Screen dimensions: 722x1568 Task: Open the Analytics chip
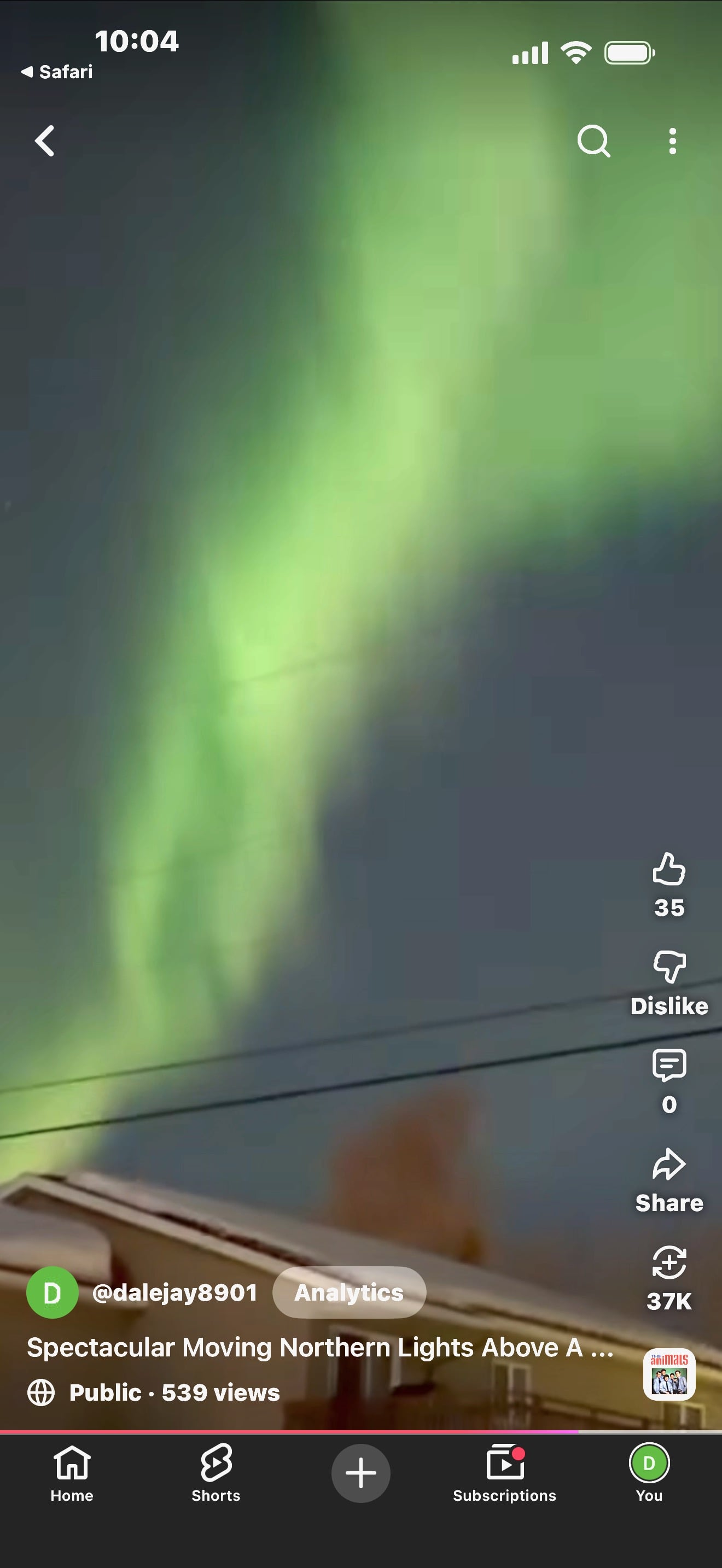point(349,1292)
